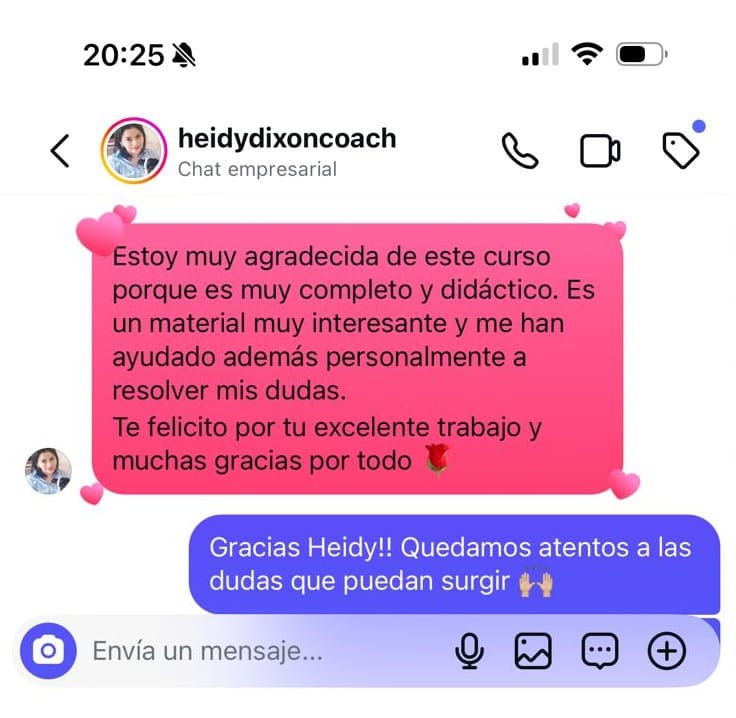Open the camera from the message bar
The image size is (736, 718).
click(48, 652)
